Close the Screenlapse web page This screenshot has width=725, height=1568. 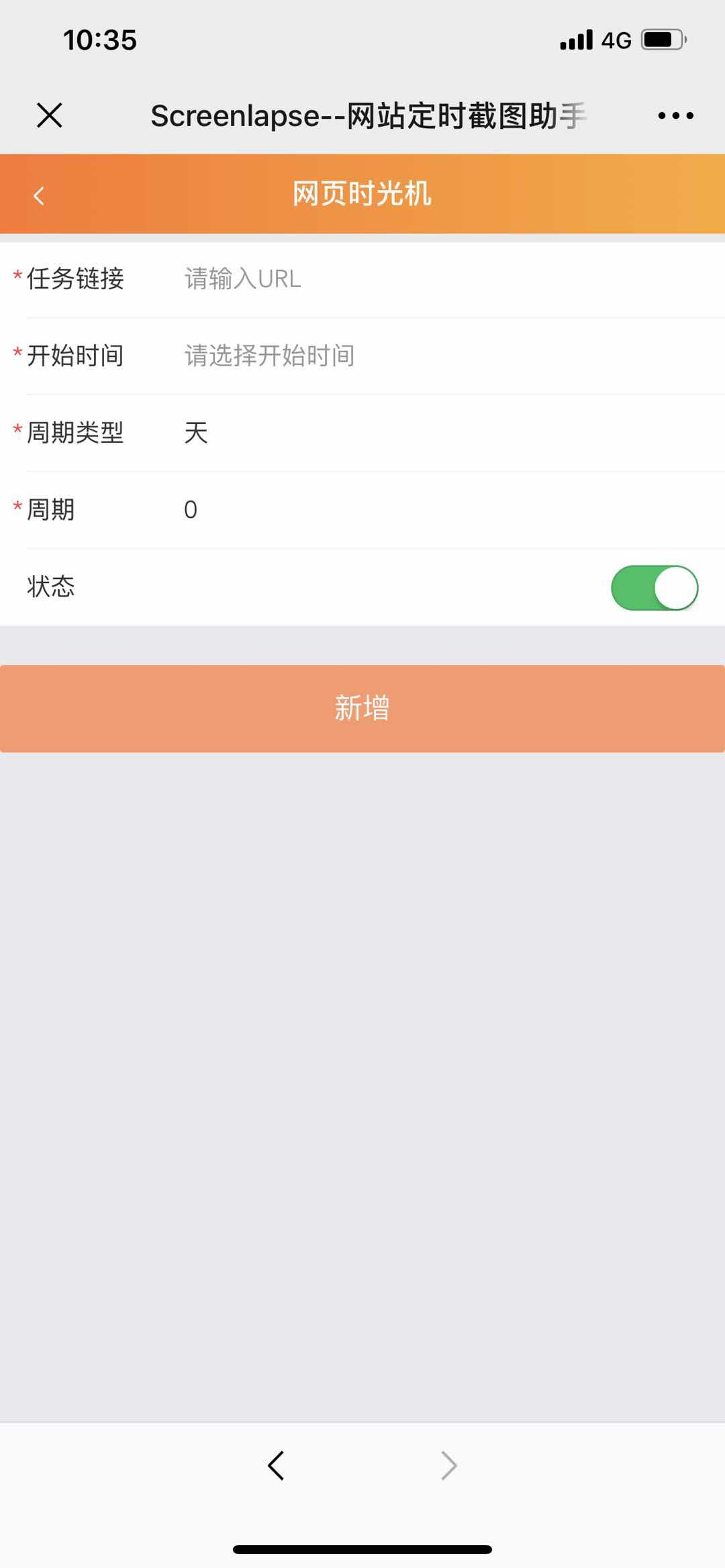pyautogui.click(x=50, y=115)
